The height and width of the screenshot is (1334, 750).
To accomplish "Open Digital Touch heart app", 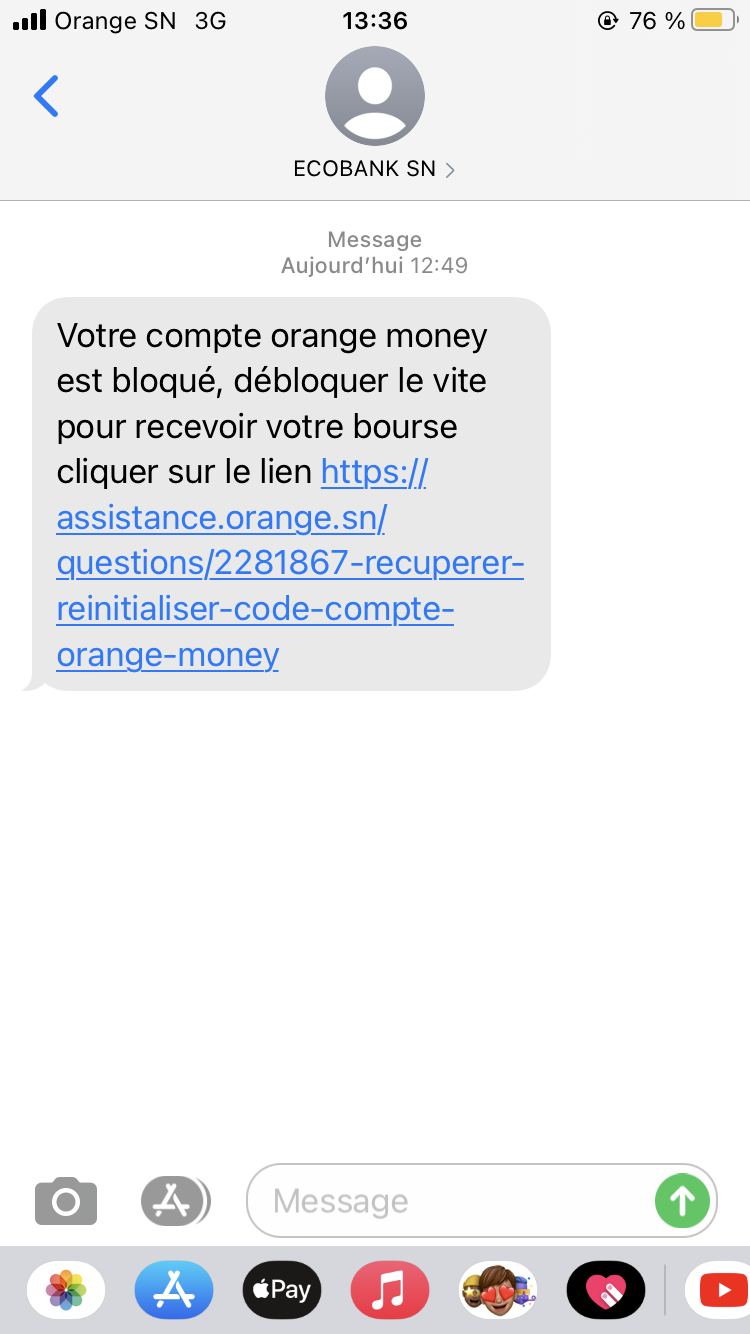I will click(x=606, y=1290).
